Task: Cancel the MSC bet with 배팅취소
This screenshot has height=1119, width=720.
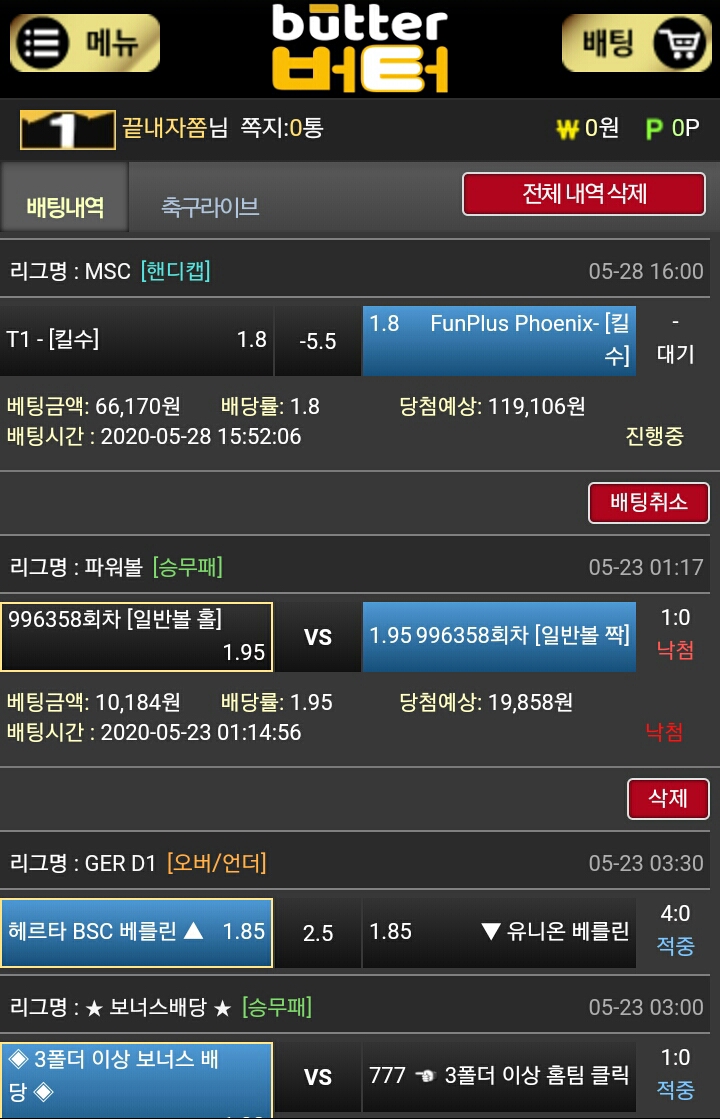Action: pos(648,503)
